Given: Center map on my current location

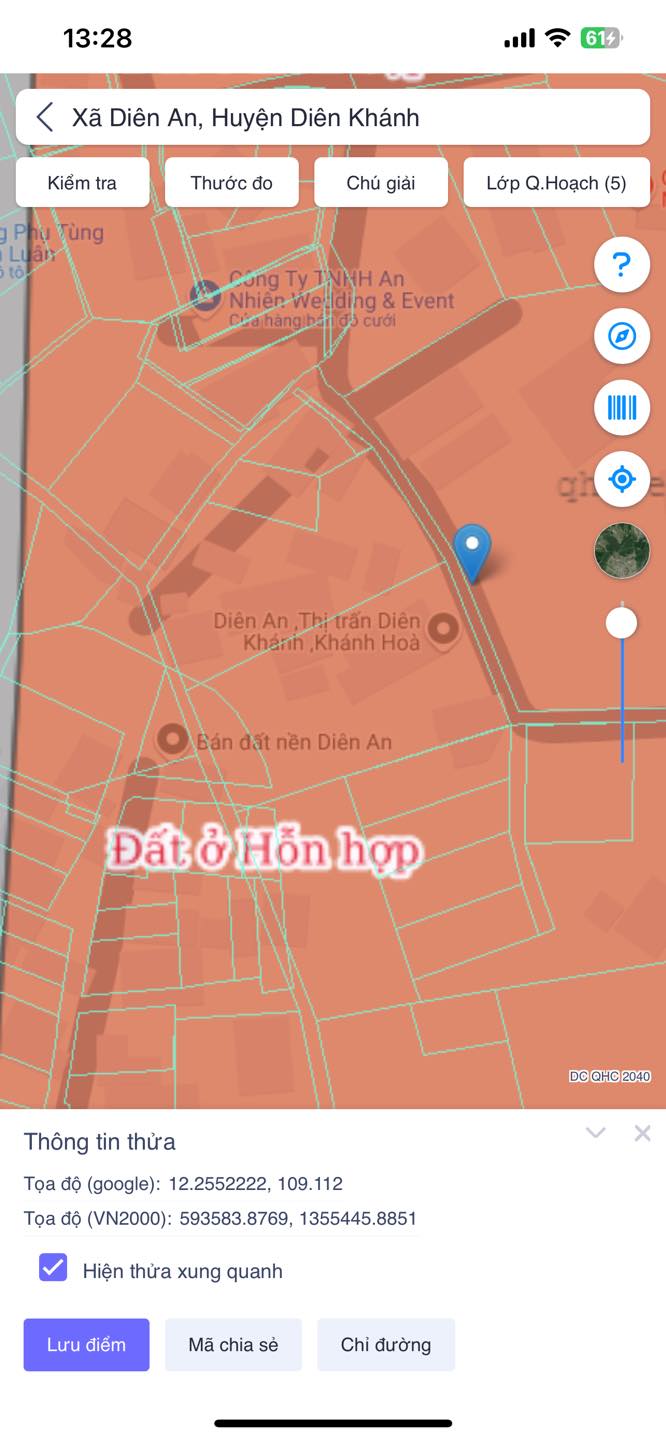Looking at the screenshot, I should point(622,479).
